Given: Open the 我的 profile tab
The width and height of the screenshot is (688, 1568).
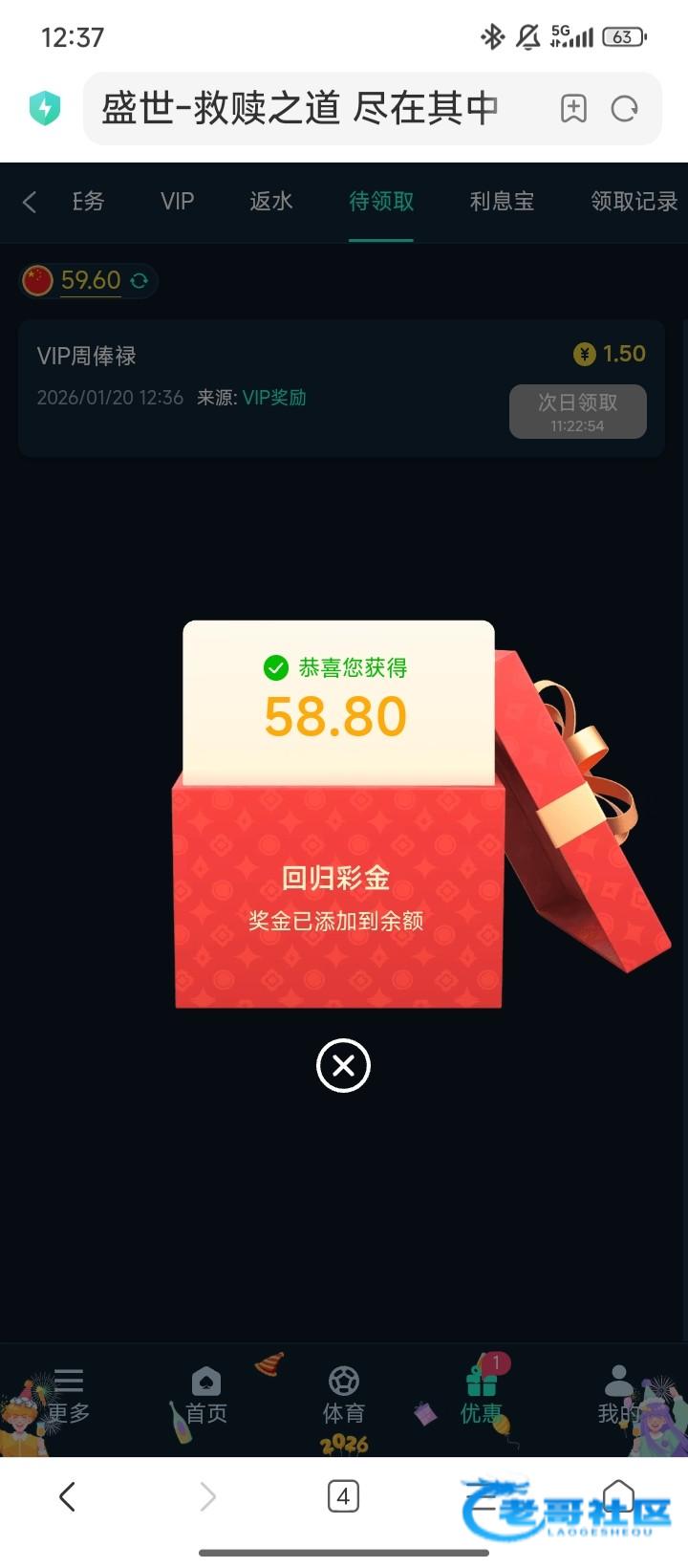Looking at the screenshot, I should (618, 1396).
